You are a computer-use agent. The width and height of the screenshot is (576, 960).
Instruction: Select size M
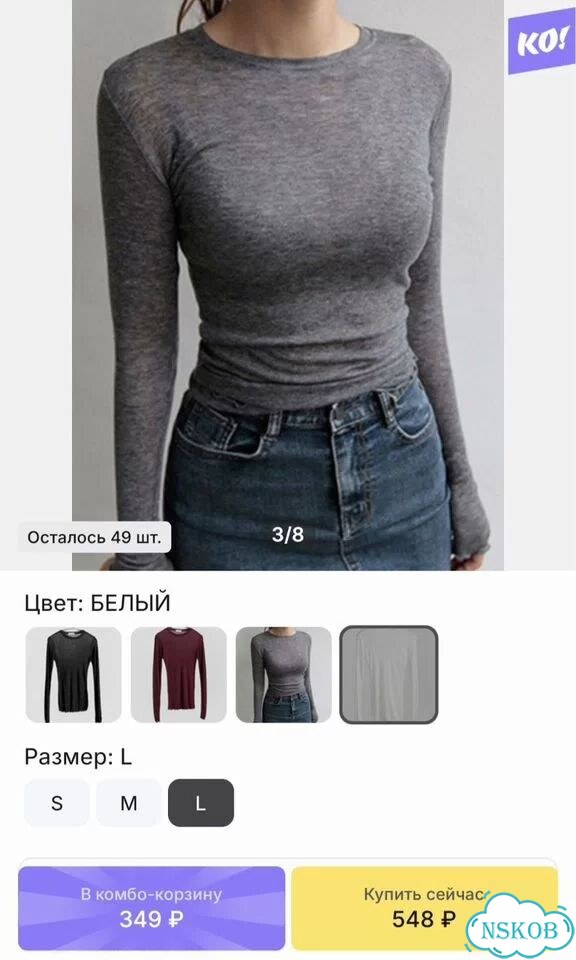coord(129,803)
